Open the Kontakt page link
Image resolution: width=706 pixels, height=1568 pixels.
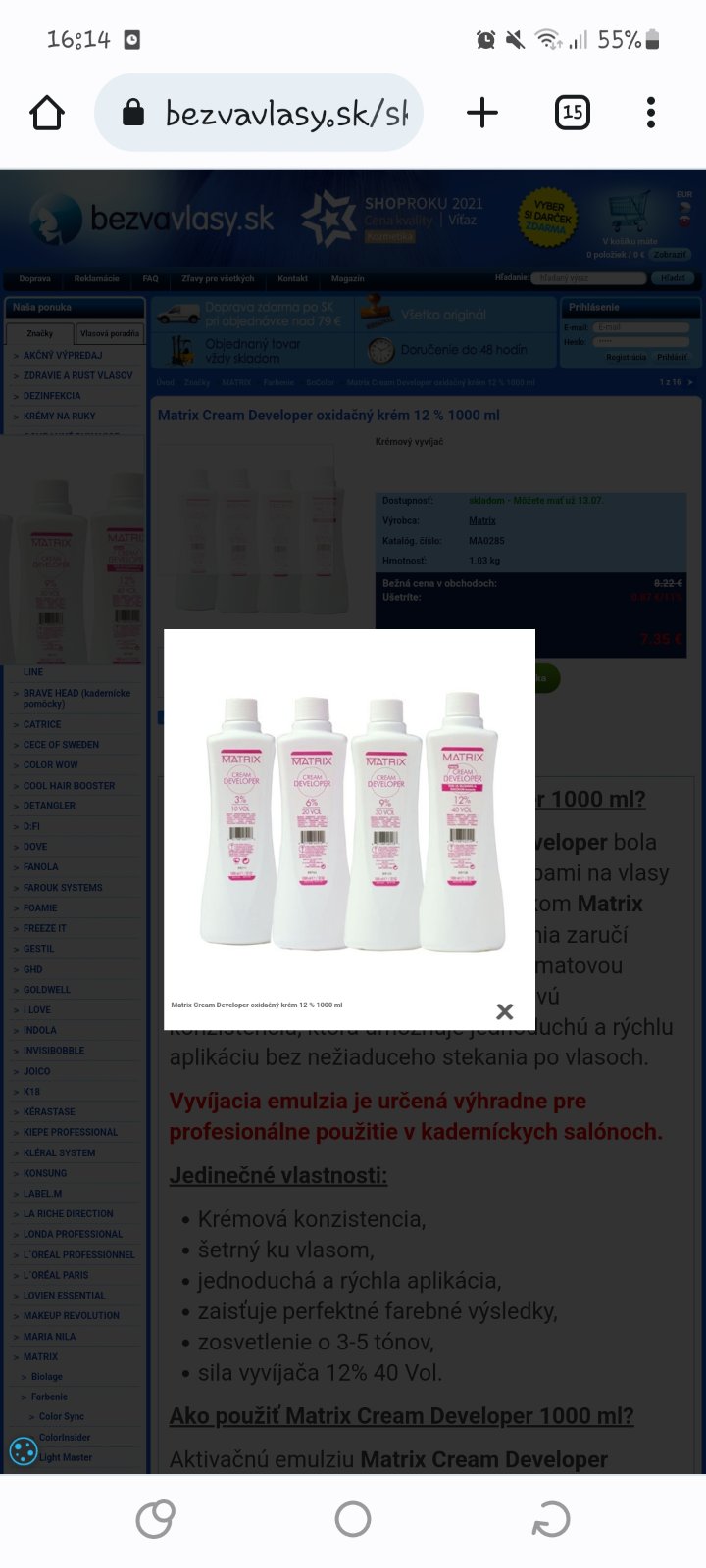click(292, 279)
